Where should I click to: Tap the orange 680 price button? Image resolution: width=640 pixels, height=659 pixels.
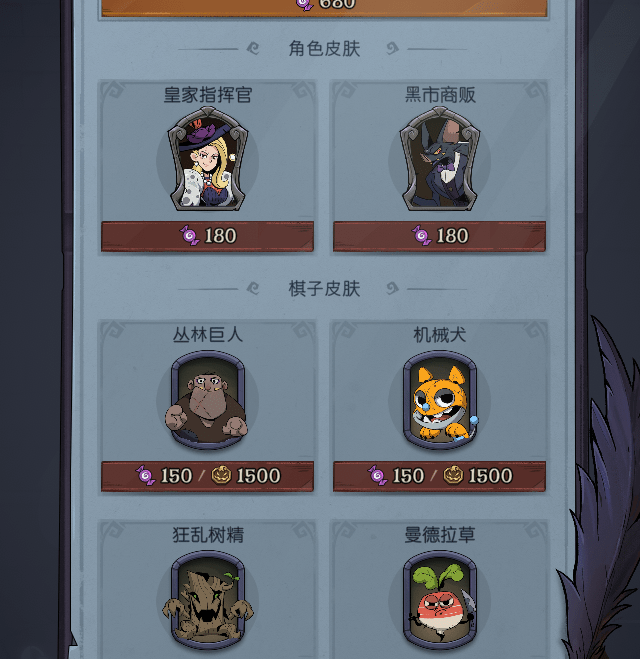[x=324, y=6]
